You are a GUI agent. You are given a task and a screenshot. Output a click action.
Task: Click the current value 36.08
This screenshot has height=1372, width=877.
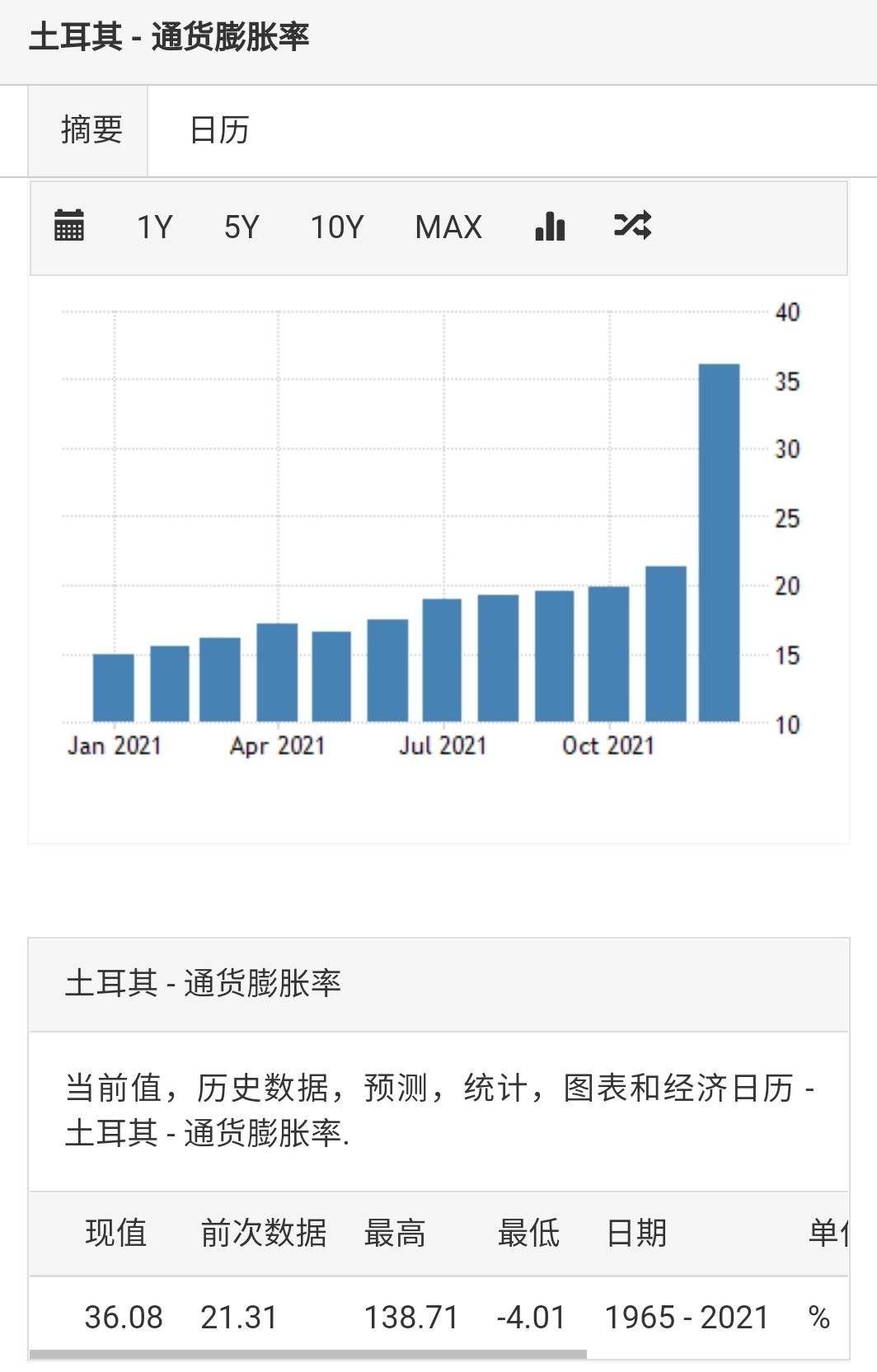click(124, 1313)
